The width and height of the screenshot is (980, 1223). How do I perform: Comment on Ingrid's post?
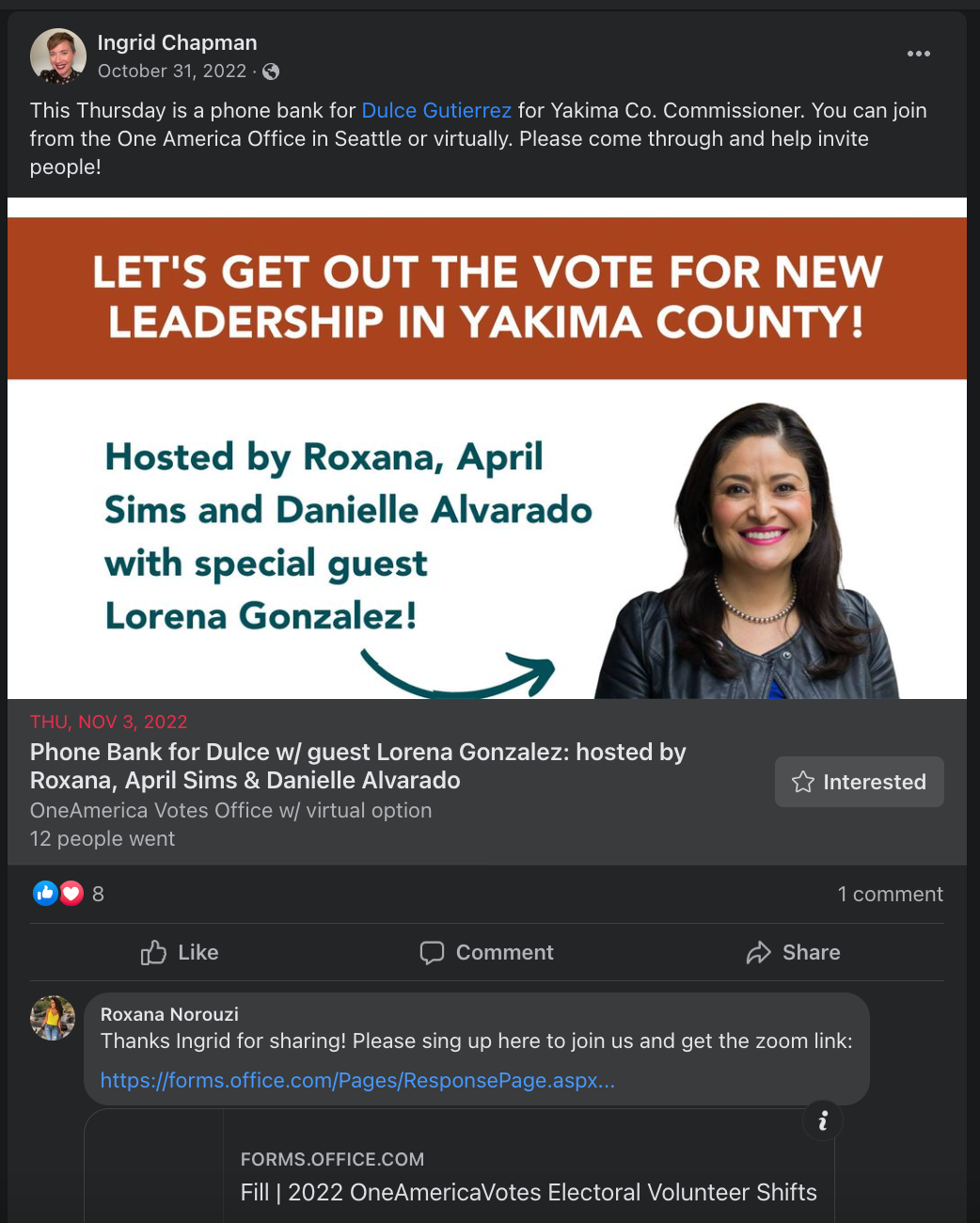coord(486,952)
